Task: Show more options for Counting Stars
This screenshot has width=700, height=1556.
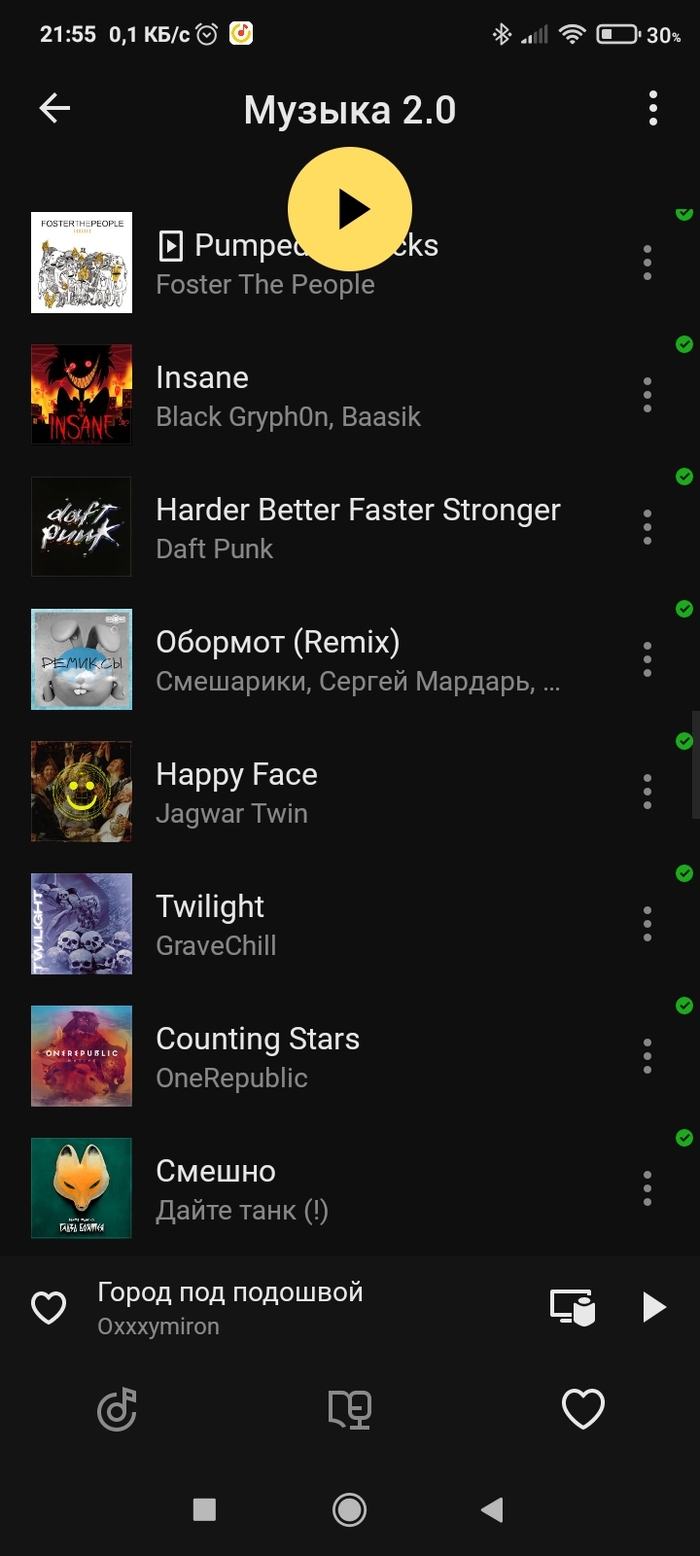Action: pyautogui.click(x=647, y=1055)
